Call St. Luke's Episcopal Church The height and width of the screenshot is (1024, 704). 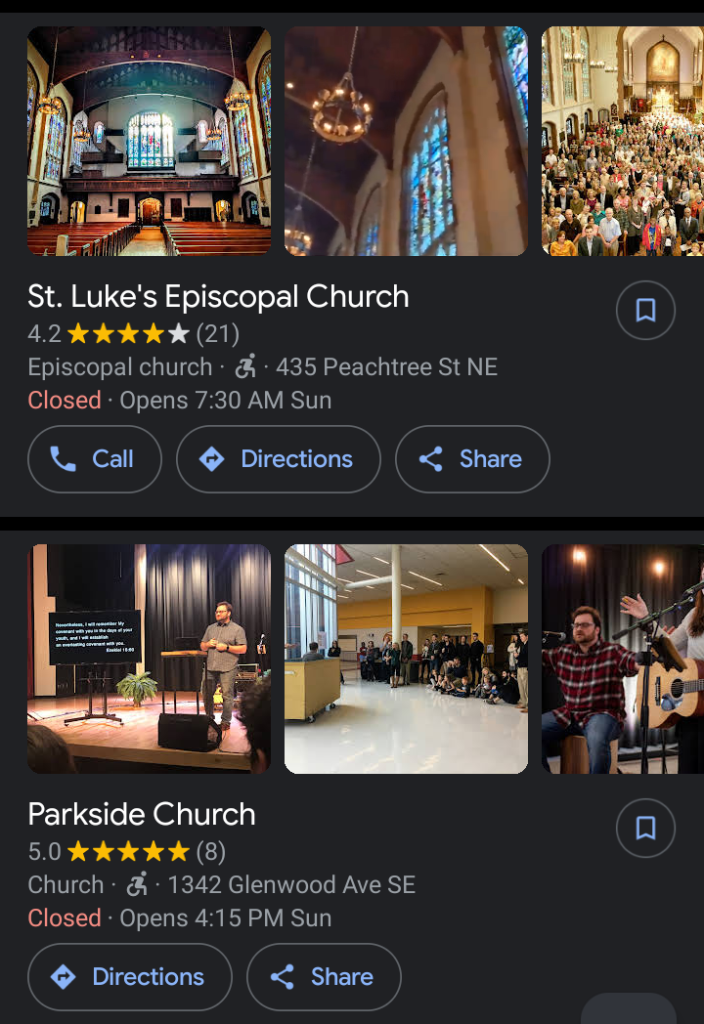94,459
